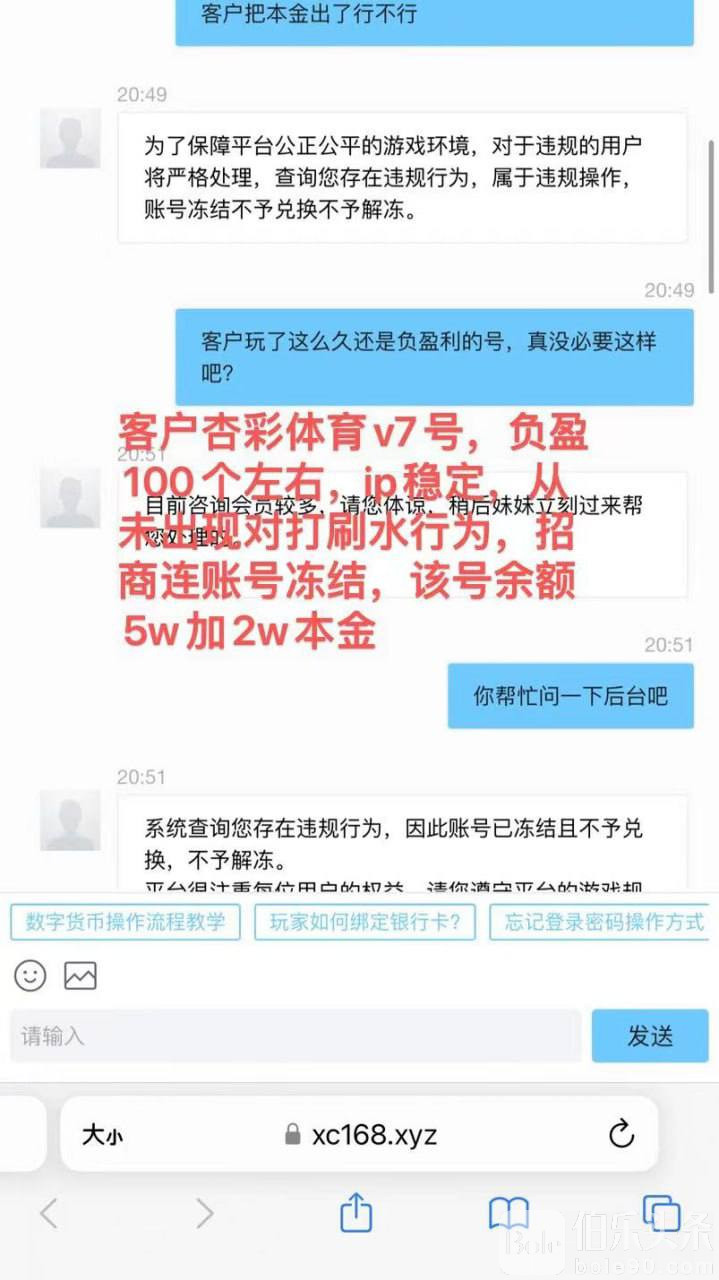Open Safari bookmarks
This screenshot has height=1280, width=719.
508,1214
